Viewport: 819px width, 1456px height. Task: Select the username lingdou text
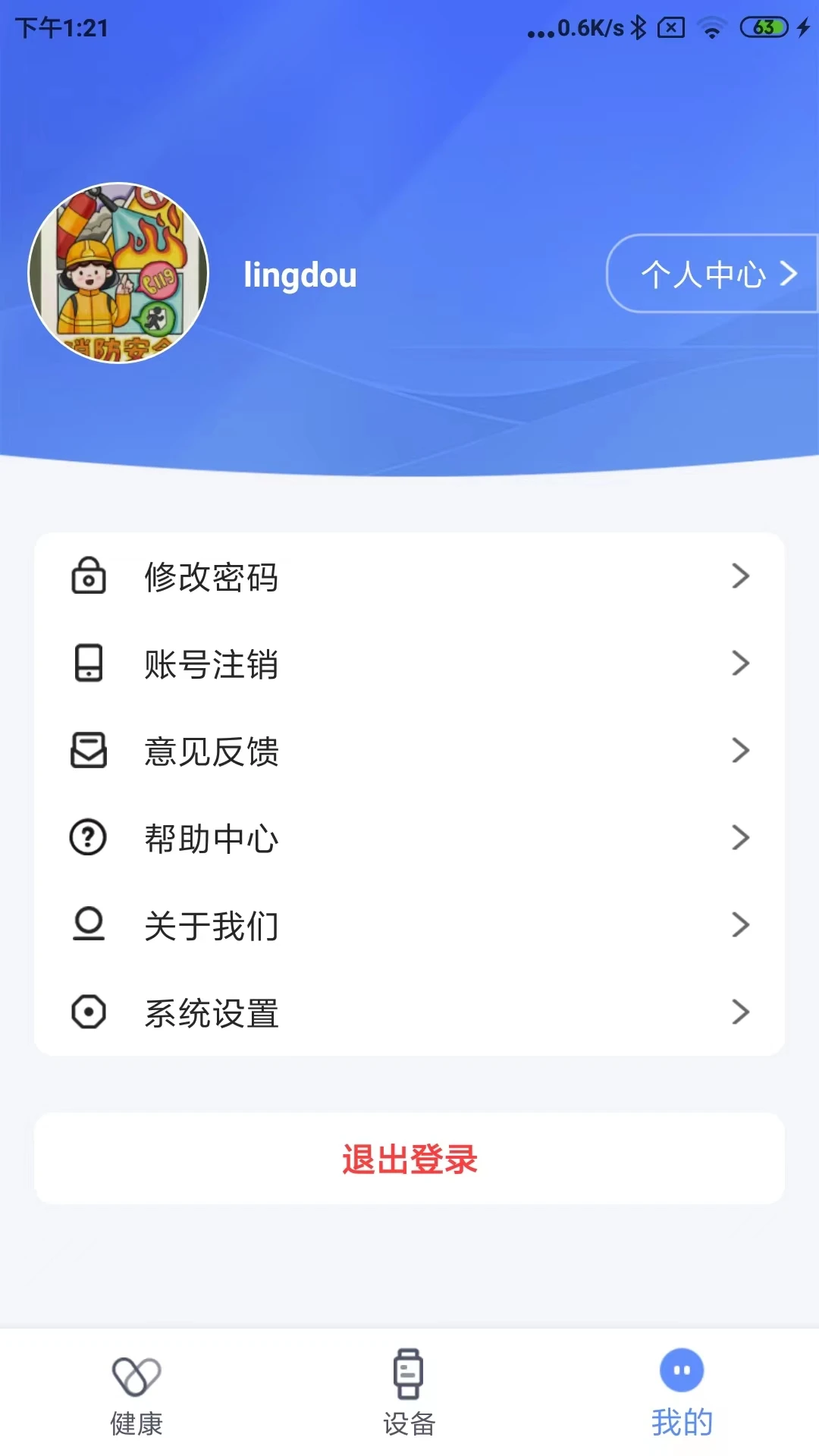(300, 275)
